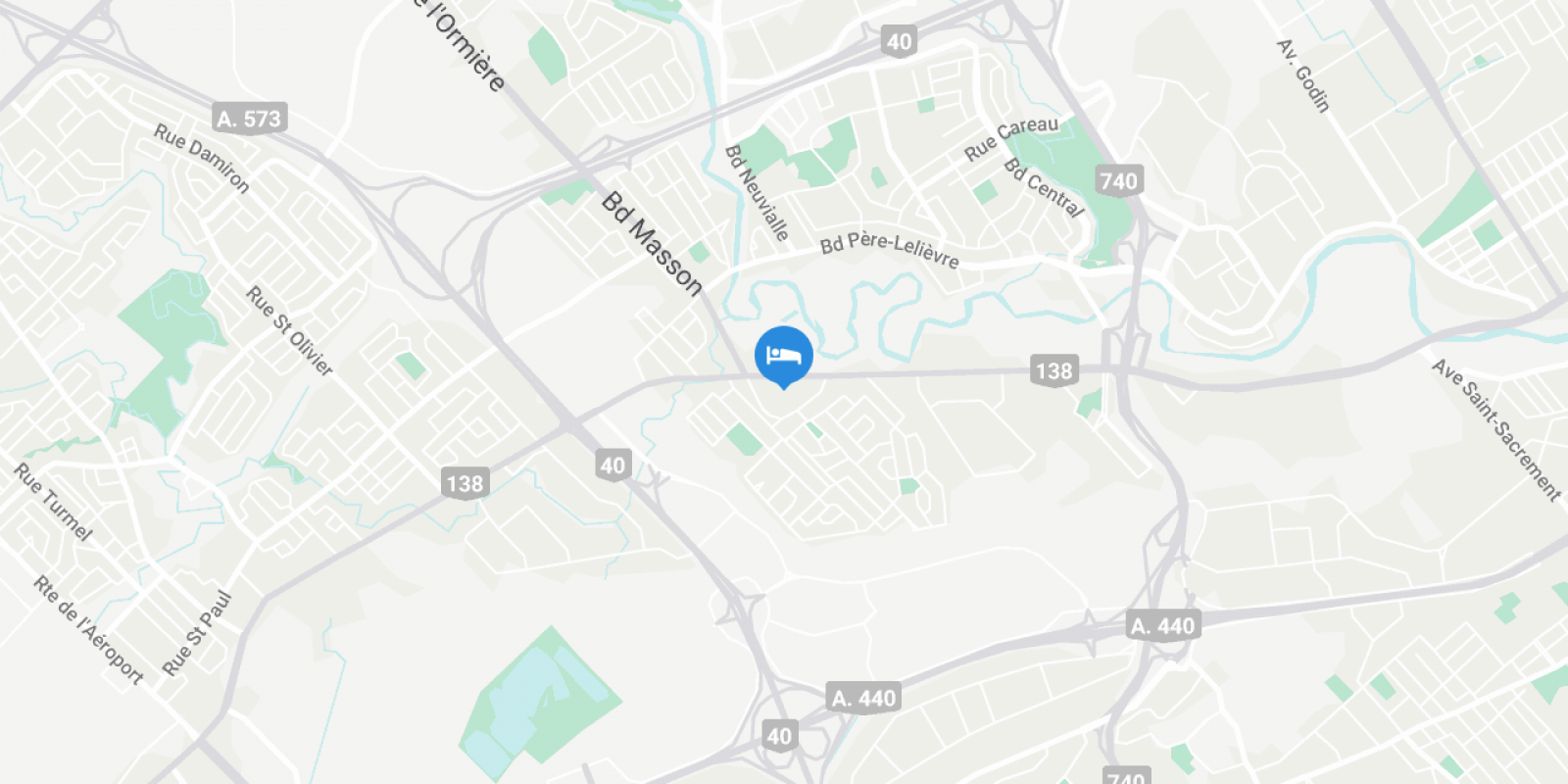Tap the blue hotel bed marker
1568x784 pixels.
(x=783, y=355)
